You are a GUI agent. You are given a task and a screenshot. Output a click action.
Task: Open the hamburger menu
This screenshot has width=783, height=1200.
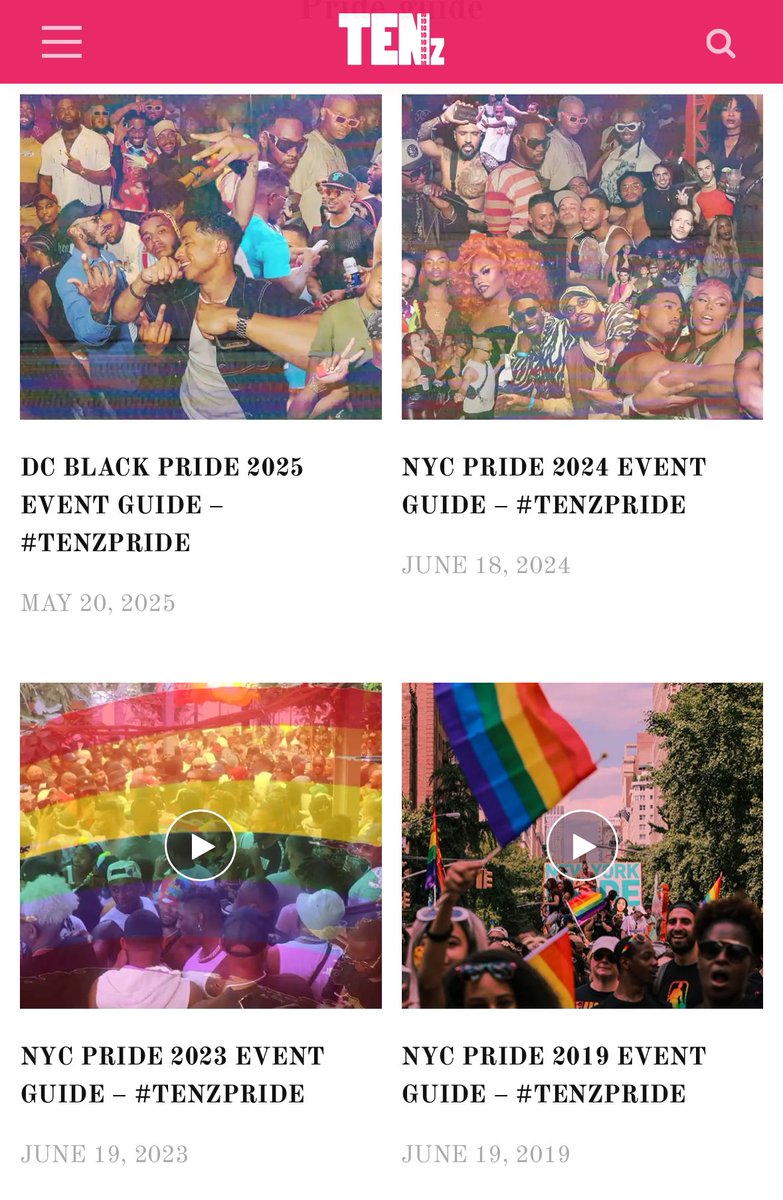click(61, 42)
